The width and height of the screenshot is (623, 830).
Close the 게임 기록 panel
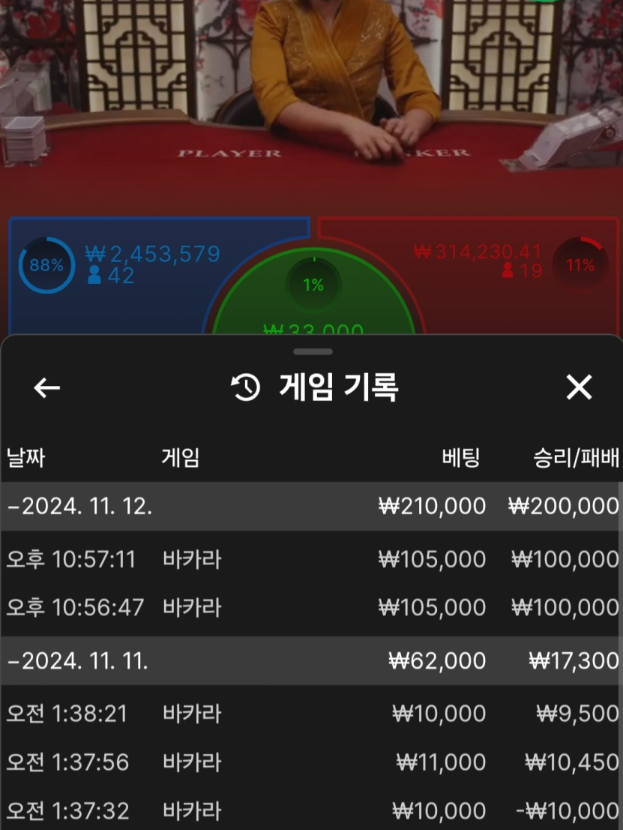(579, 388)
